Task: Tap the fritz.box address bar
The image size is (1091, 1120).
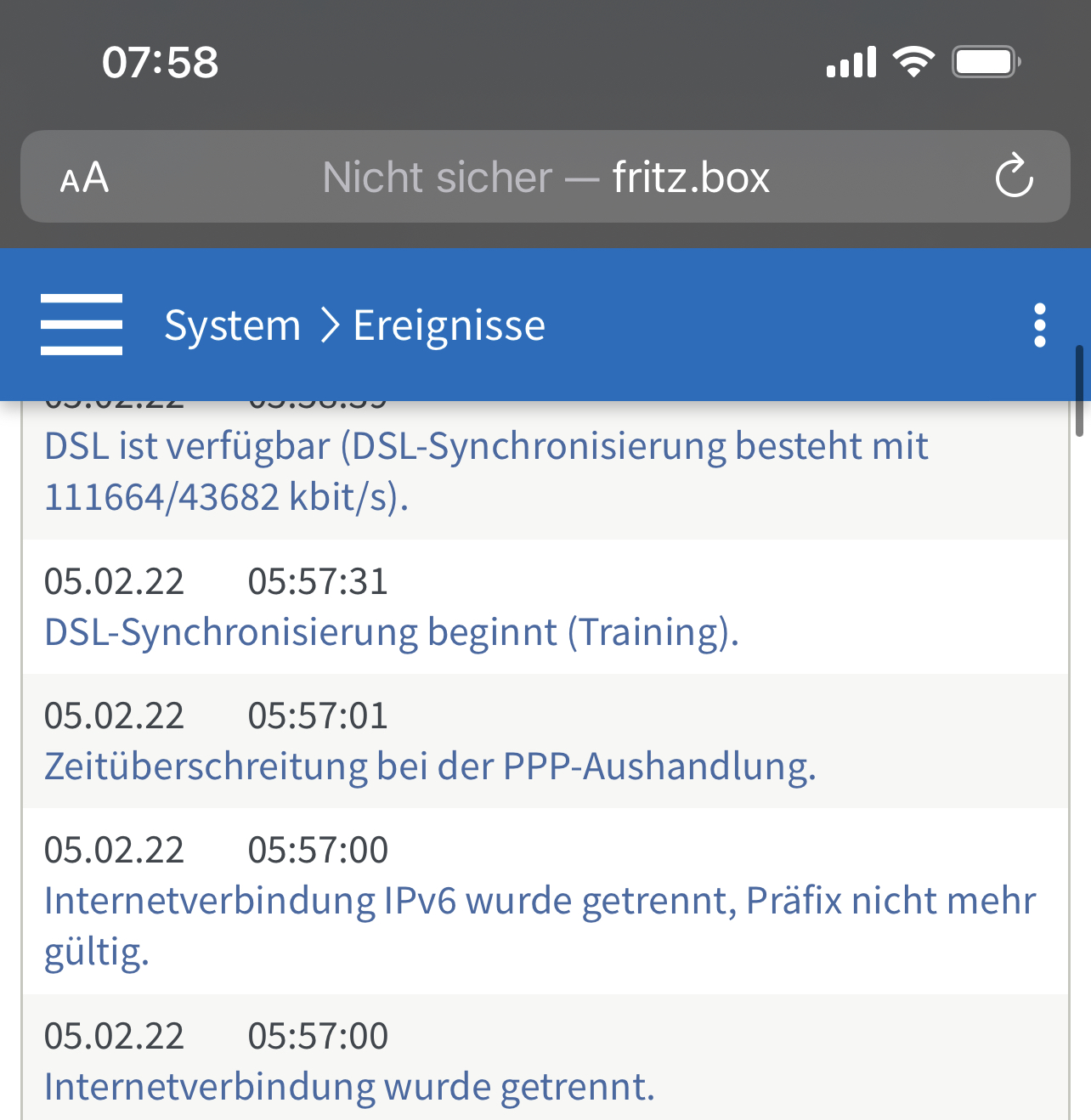Action: 545,178
